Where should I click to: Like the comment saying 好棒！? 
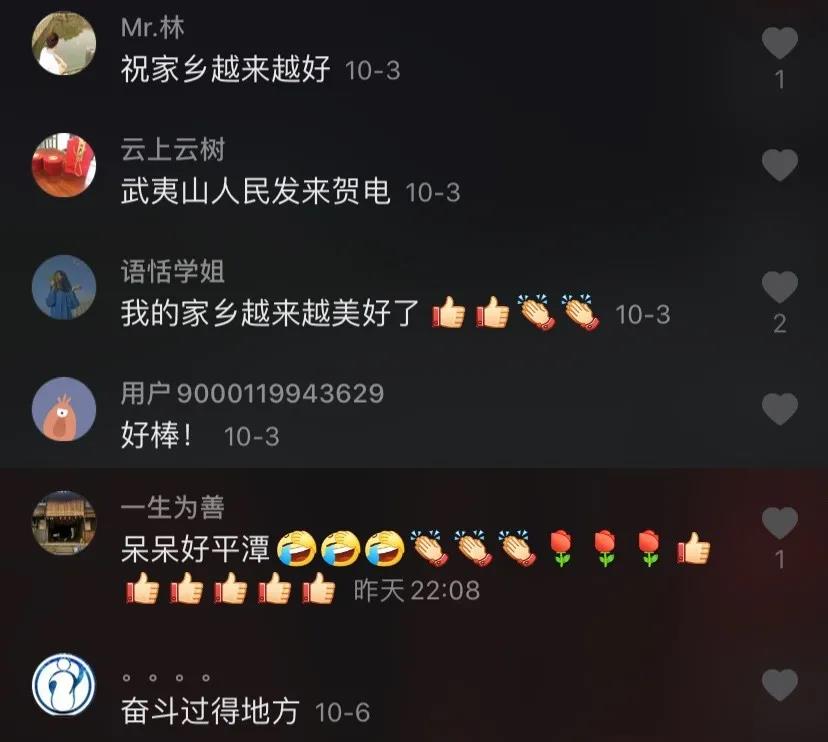click(x=779, y=409)
